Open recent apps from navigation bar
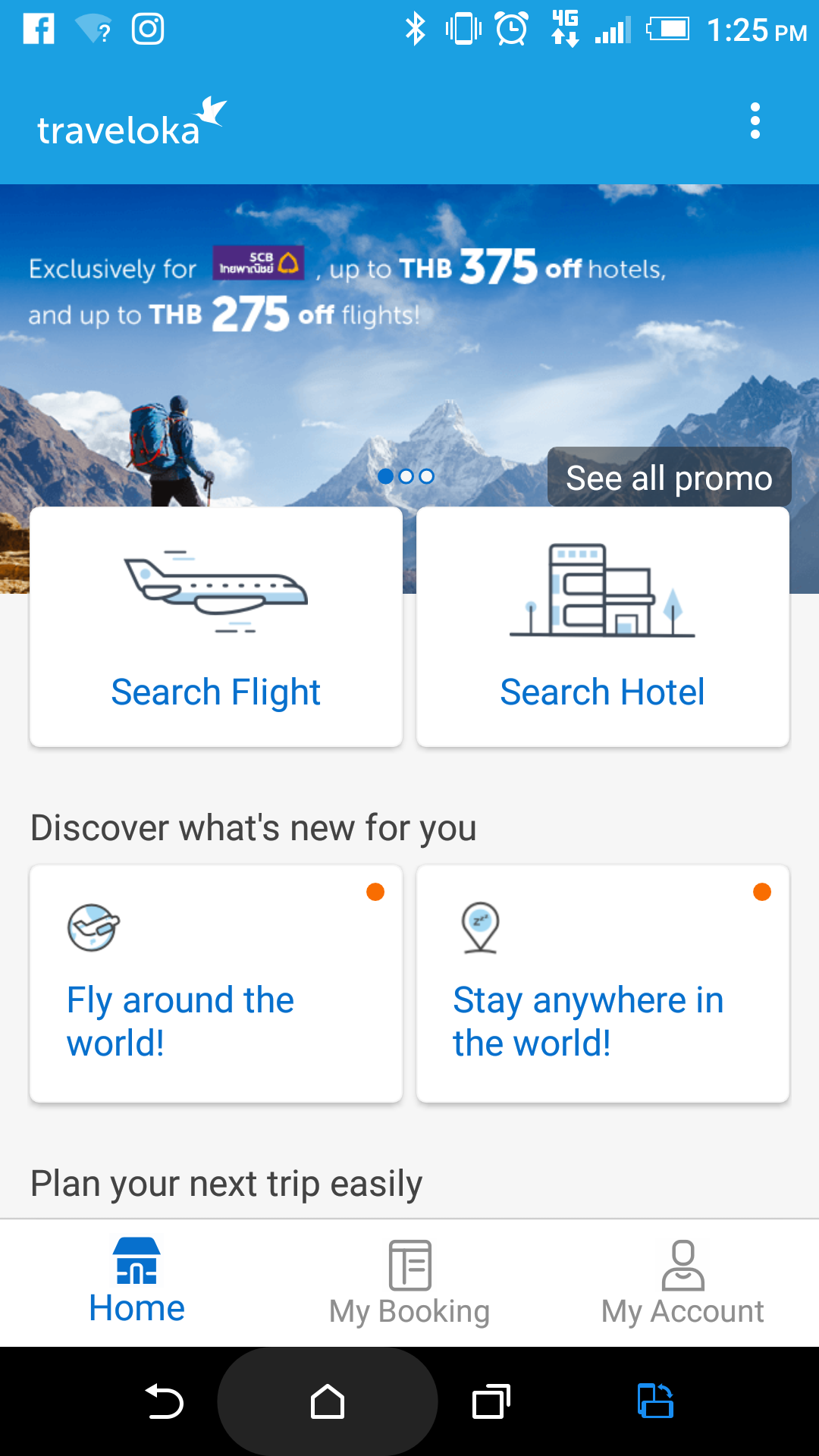819x1456 pixels. [491, 1401]
